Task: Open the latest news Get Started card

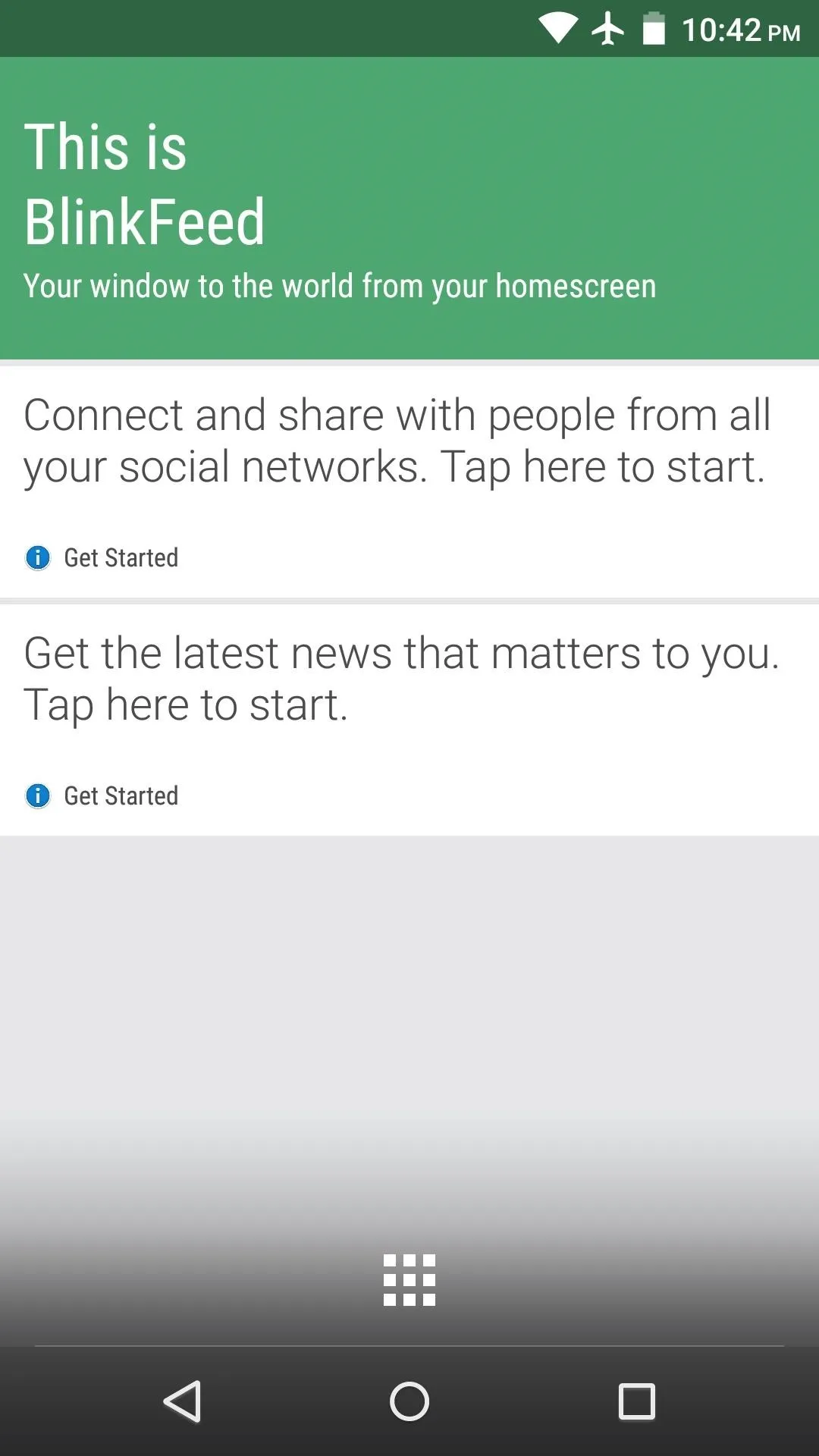Action: coord(409,720)
